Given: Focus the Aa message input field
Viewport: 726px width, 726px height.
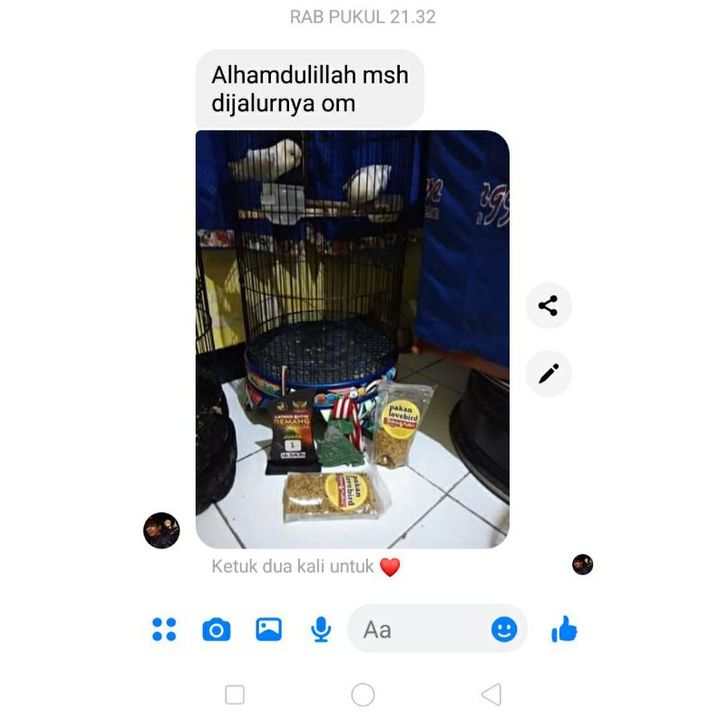Looking at the screenshot, I should pos(420,629).
